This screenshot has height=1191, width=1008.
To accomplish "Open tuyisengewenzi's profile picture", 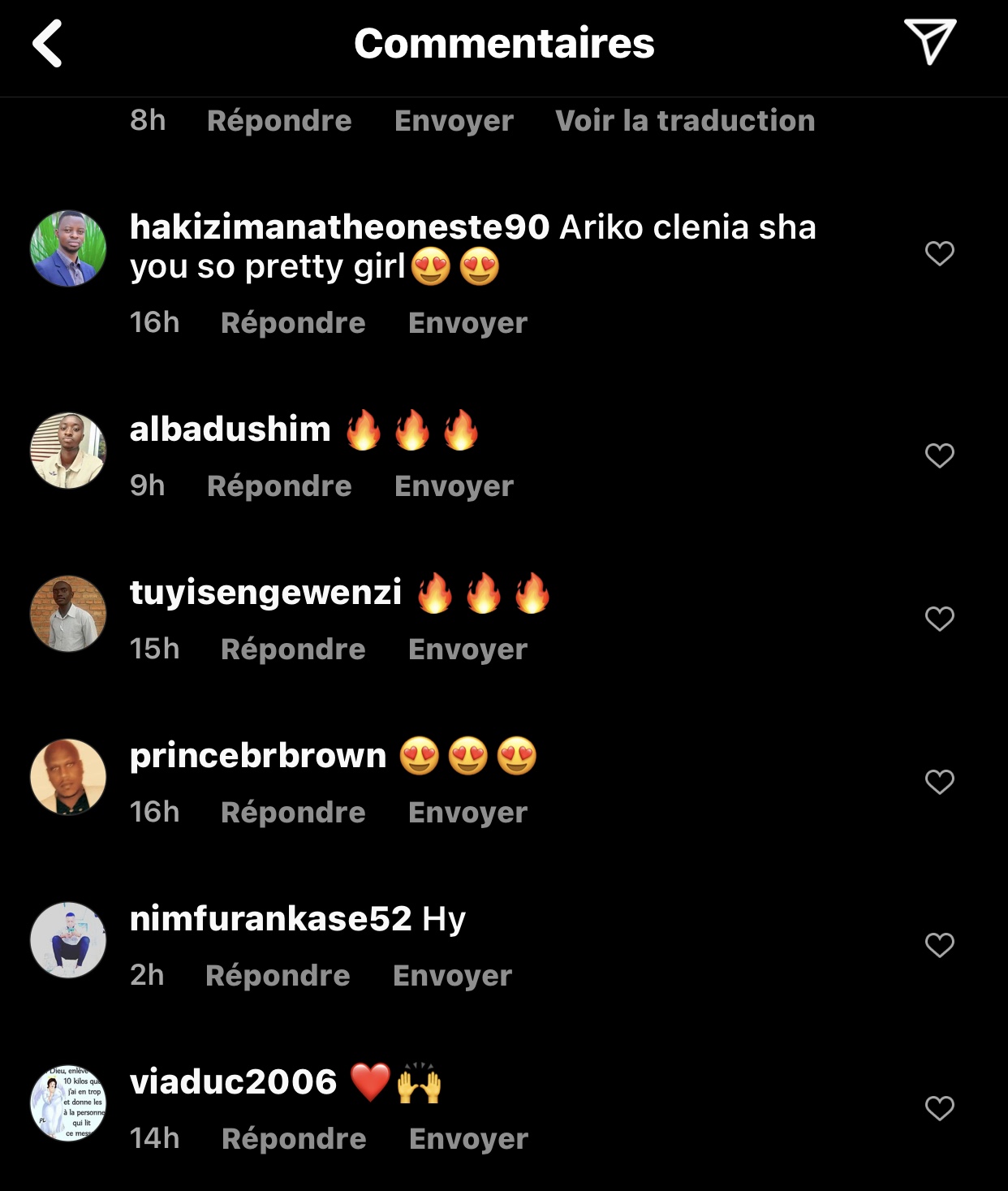I will click(x=68, y=614).
